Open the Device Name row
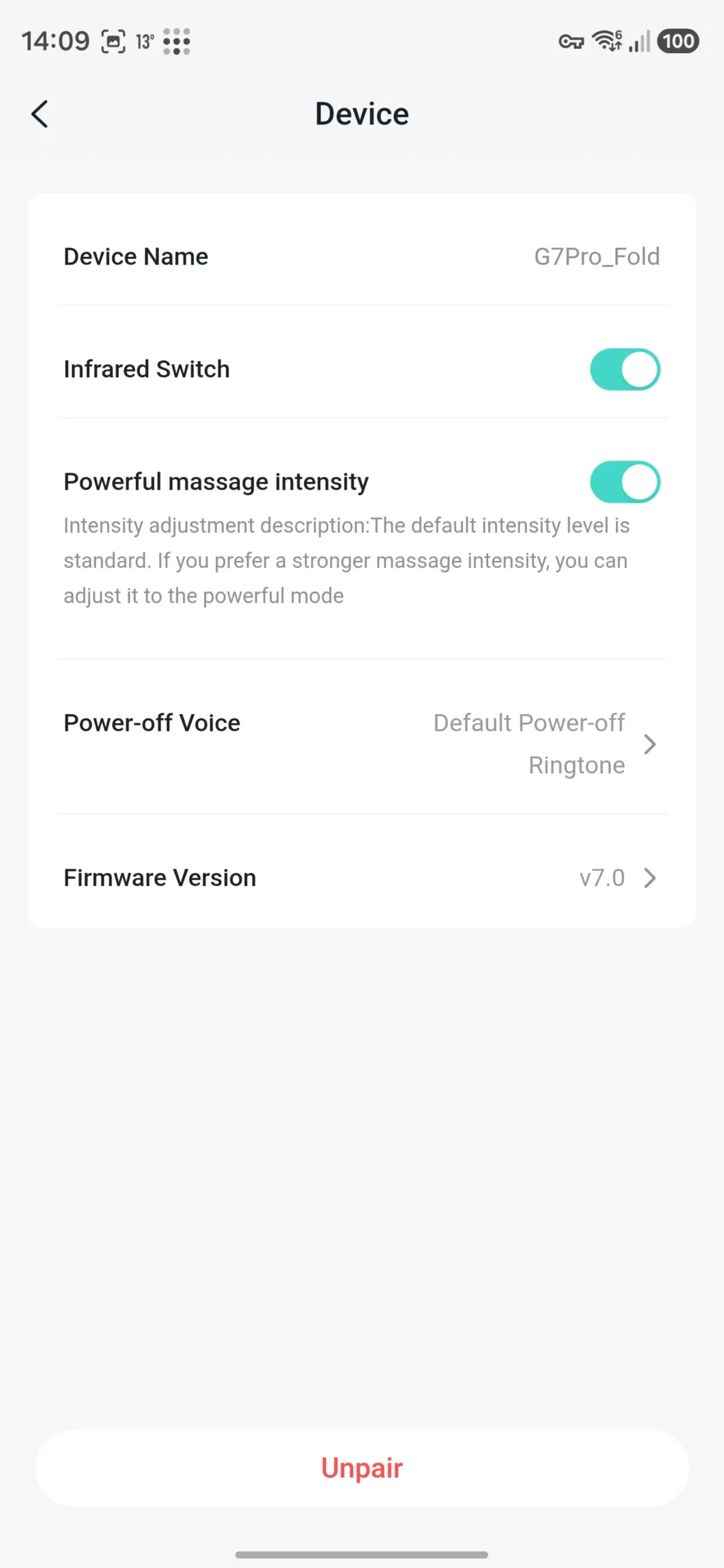 click(361, 256)
